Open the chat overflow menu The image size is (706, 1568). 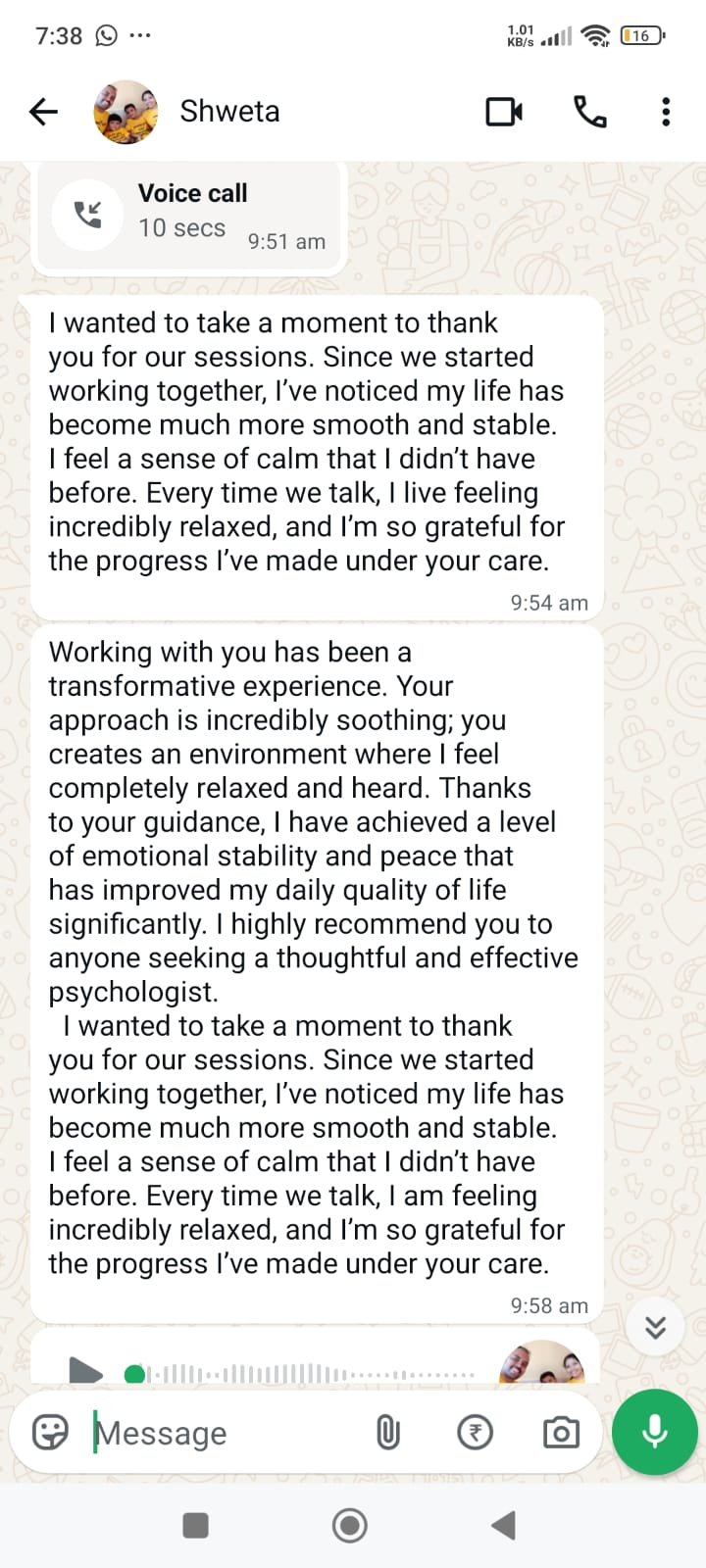tap(666, 112)
